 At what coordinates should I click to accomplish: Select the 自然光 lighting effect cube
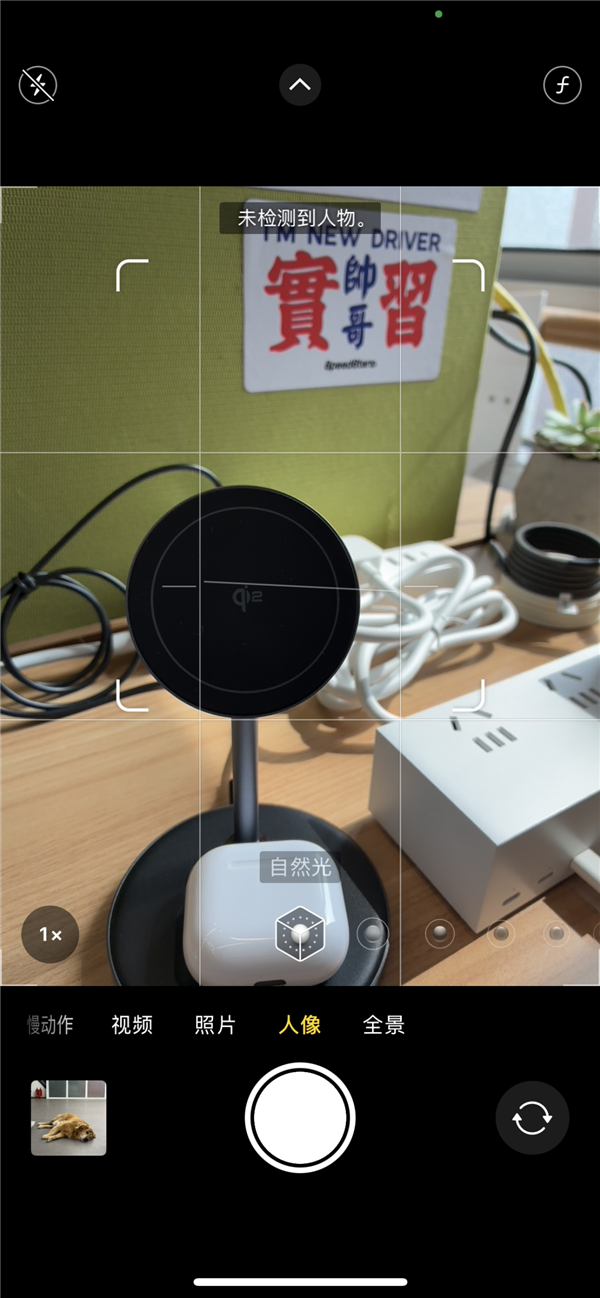coord(299,934)
